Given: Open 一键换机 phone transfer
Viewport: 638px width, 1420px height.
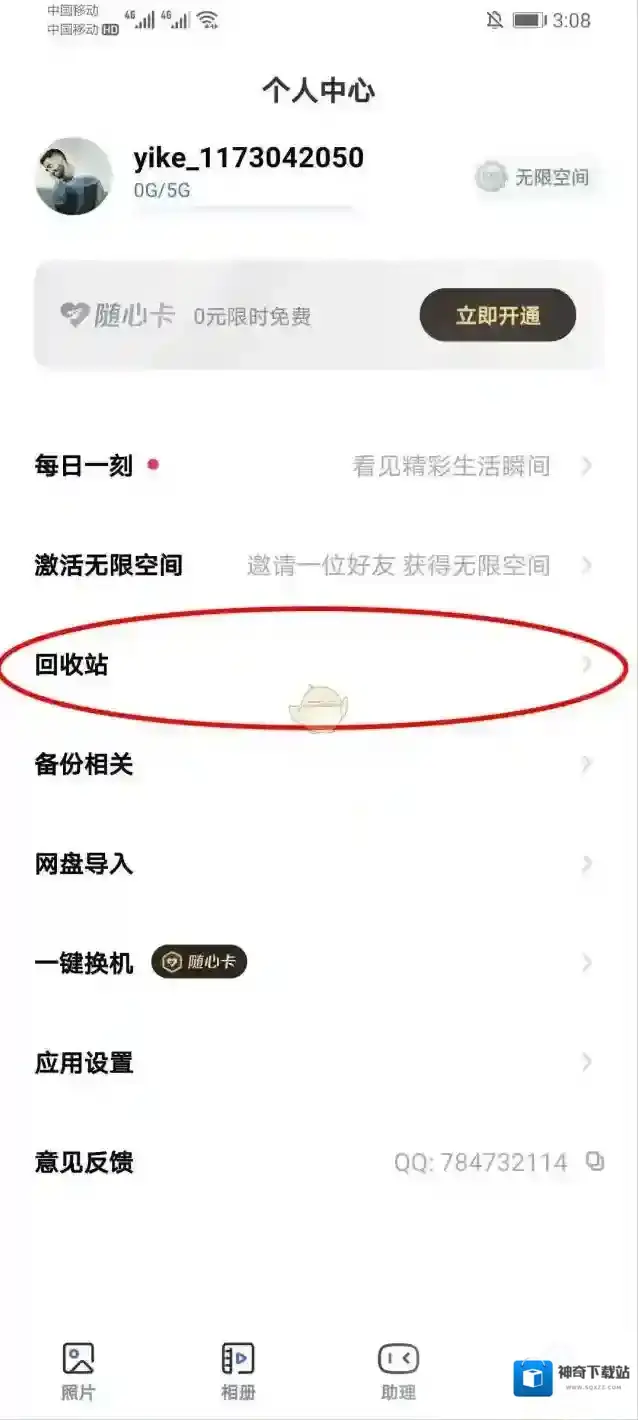Looking at the screenshot, I should (318, 963).
